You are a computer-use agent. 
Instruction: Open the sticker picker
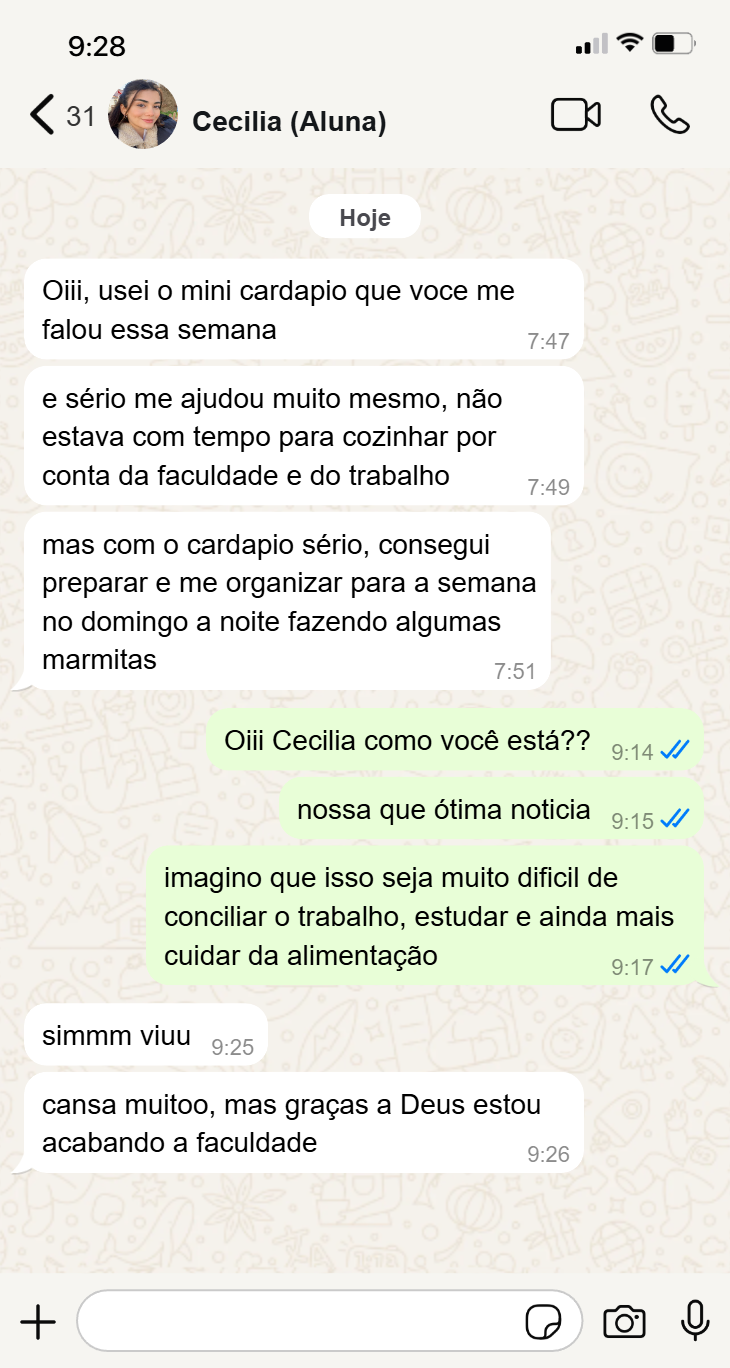543,1322
